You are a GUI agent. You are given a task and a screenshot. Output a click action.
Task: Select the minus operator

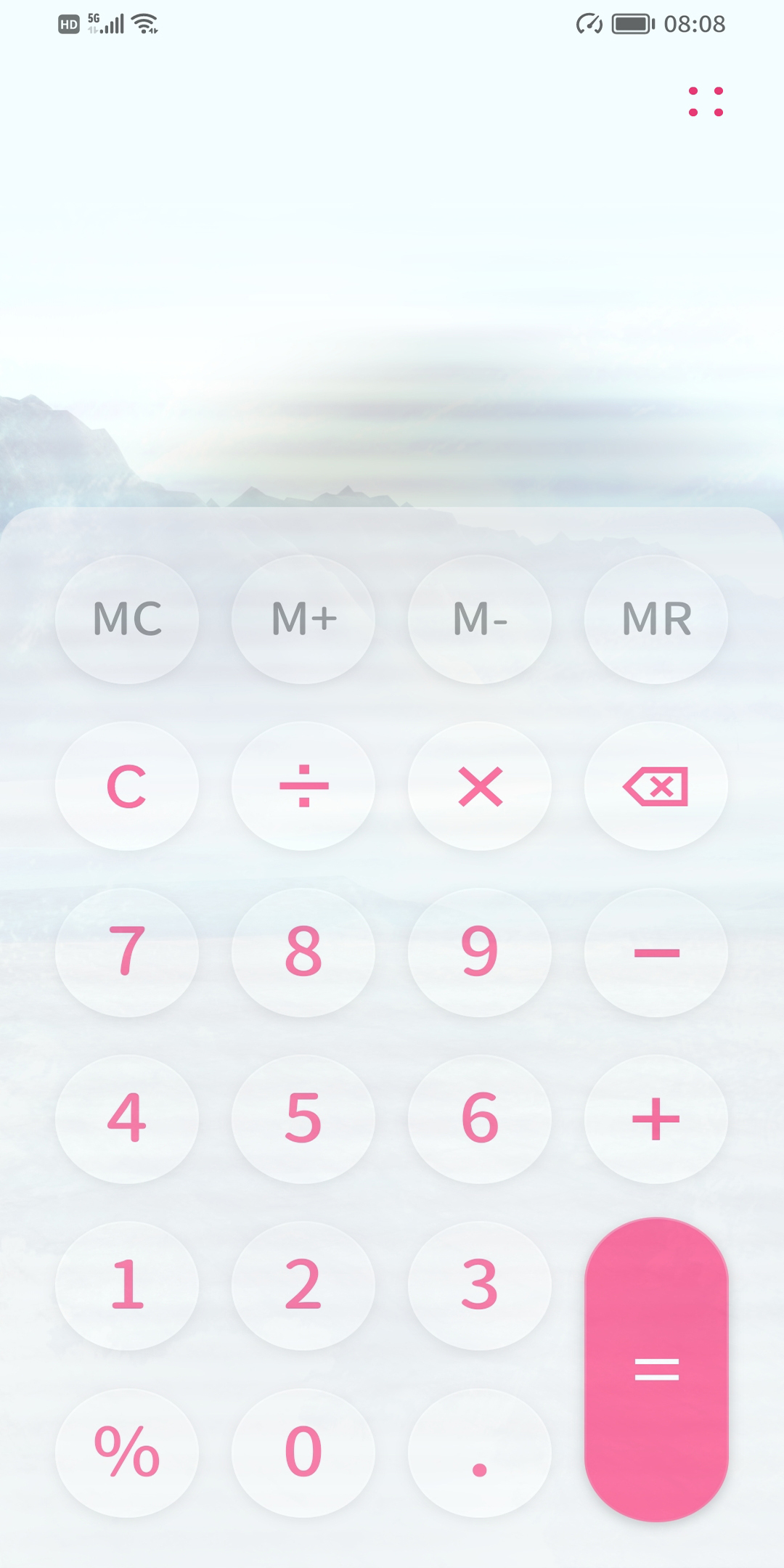click(656, 952)
